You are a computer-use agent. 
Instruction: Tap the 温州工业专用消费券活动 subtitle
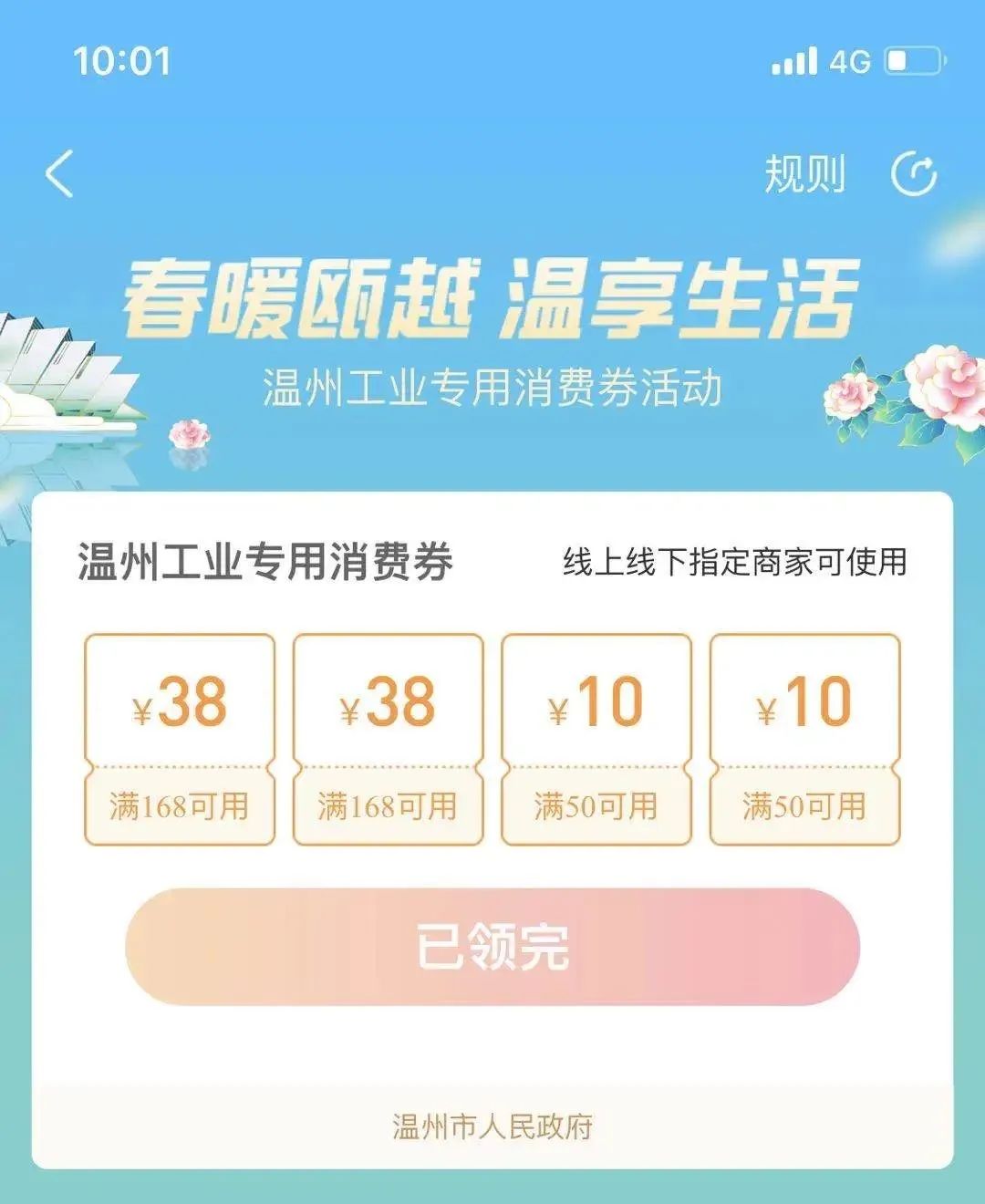tap(493, 384)
